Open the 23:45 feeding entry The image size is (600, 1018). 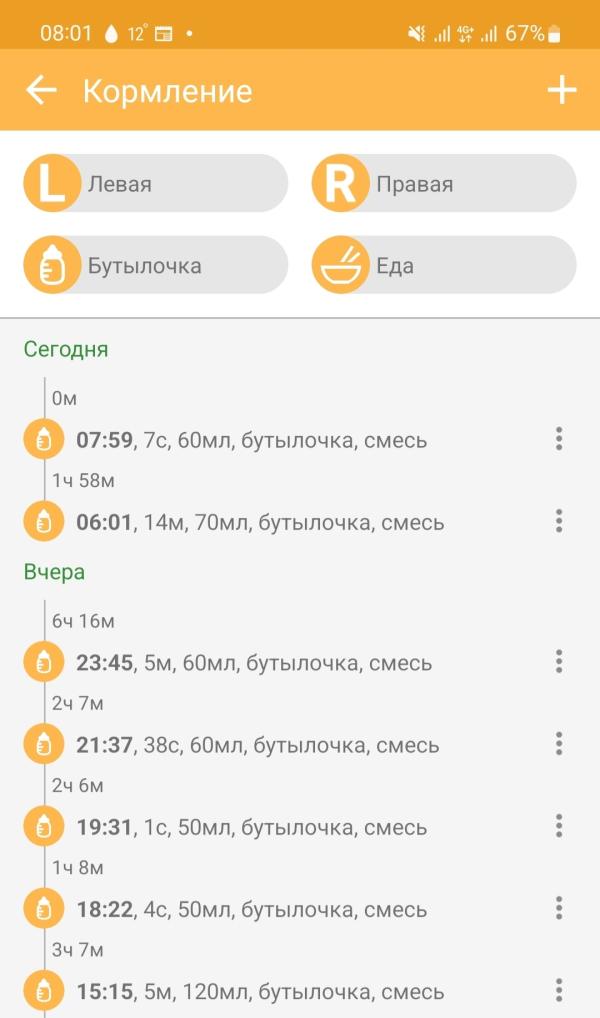point(253,663)
